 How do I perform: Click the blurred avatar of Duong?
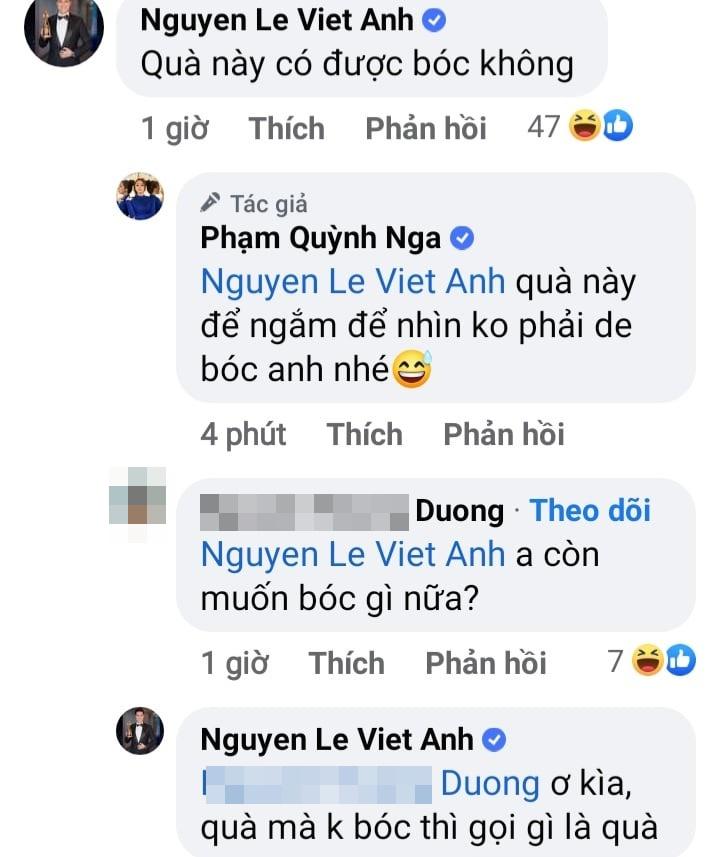139,503
